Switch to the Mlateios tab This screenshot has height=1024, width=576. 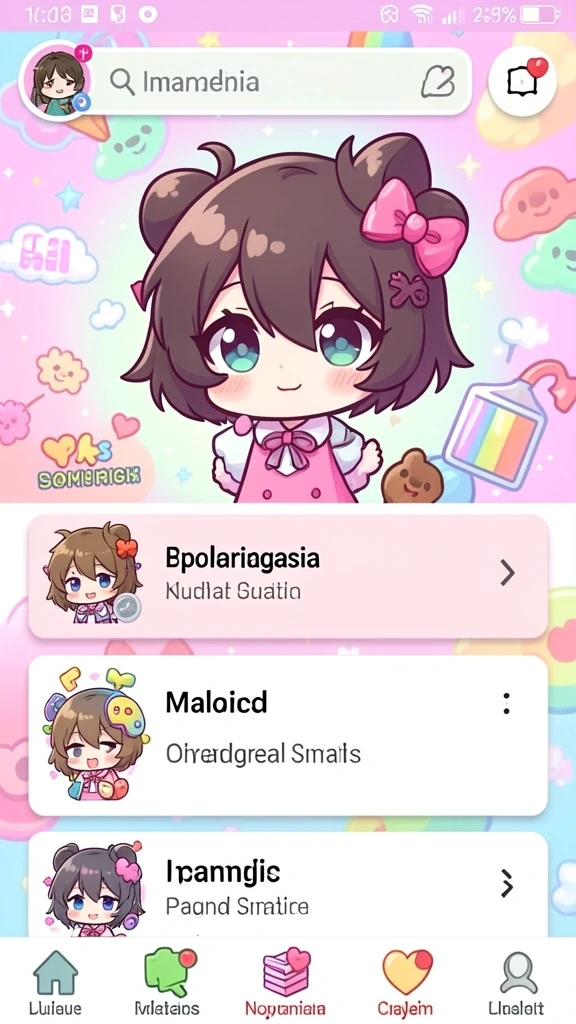click(167, 983)
